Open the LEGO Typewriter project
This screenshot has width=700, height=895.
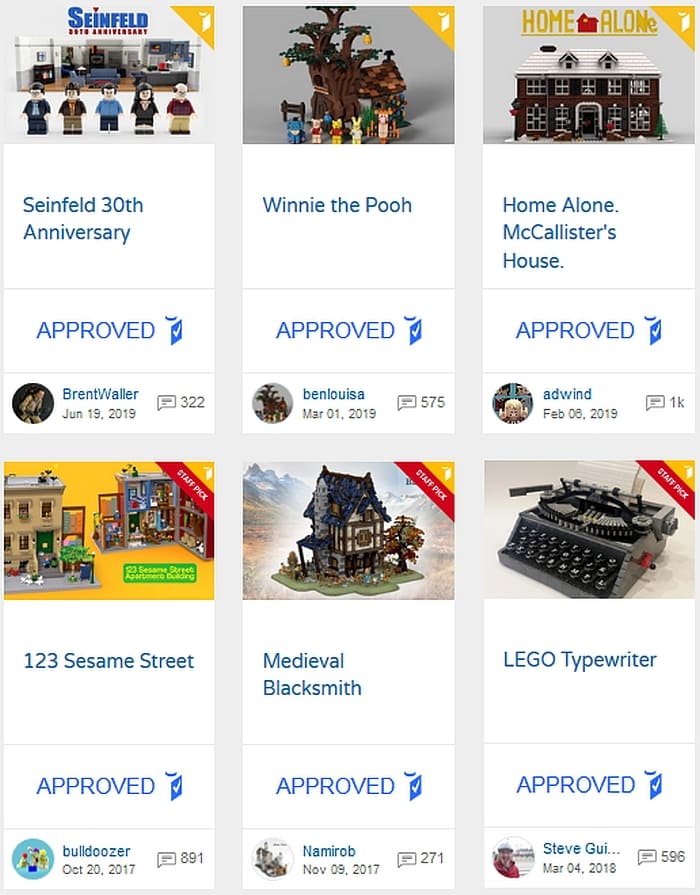point(580,660)
